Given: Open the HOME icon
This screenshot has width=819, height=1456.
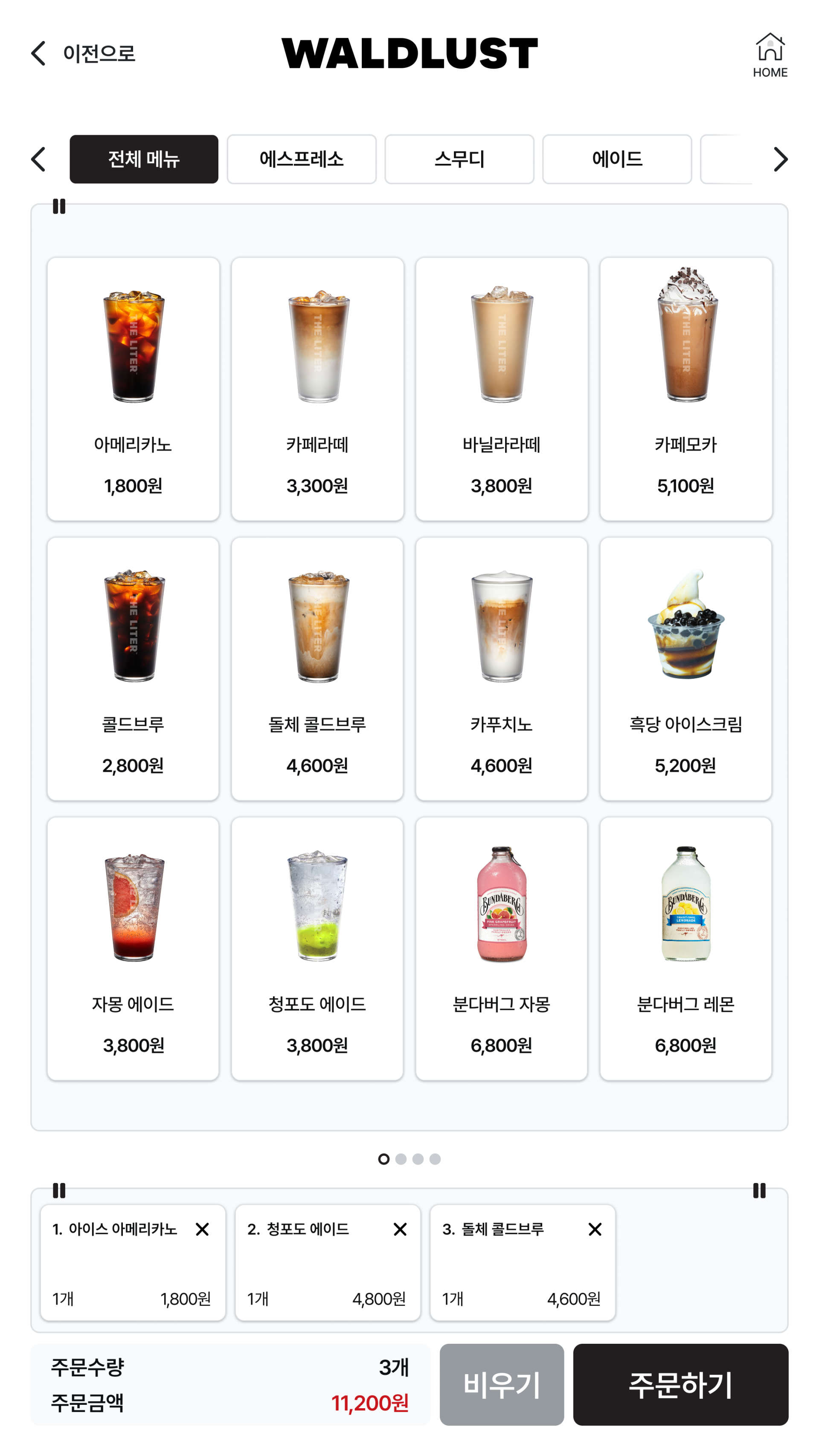Looking at the screenshot, I should click(770, 55).
